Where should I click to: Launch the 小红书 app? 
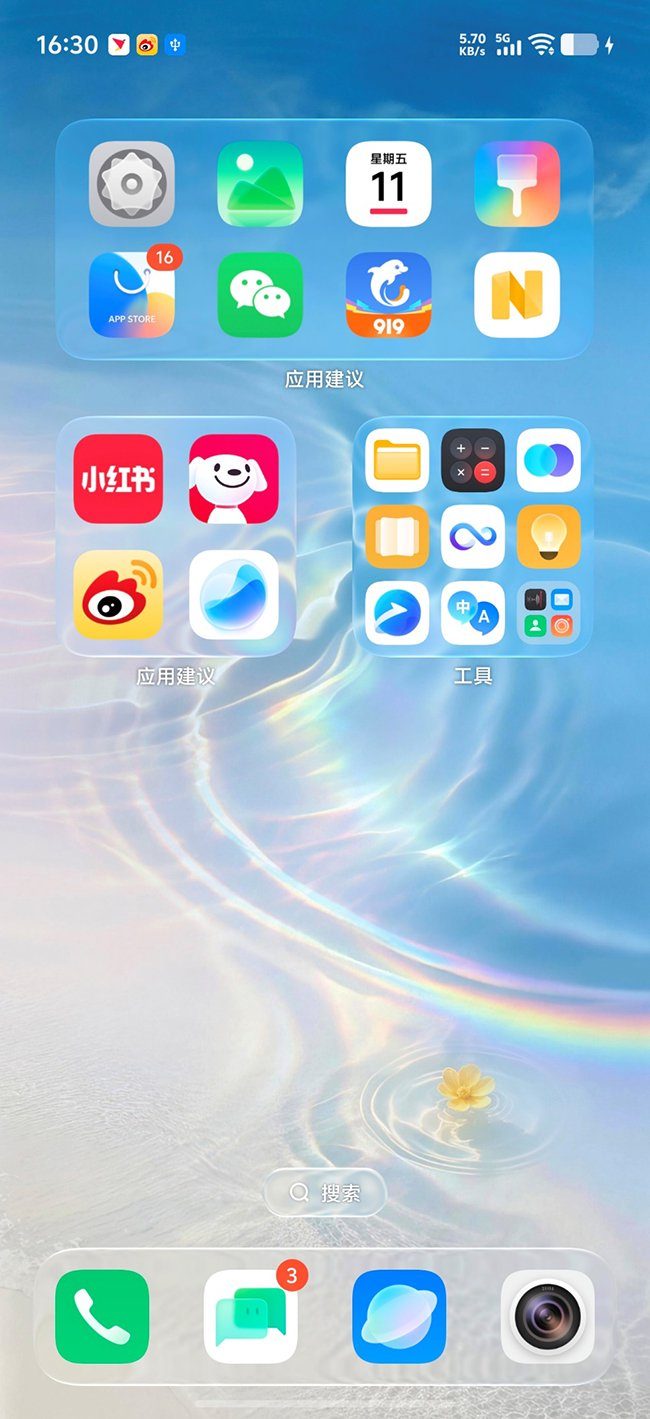[x=118, y=479]
